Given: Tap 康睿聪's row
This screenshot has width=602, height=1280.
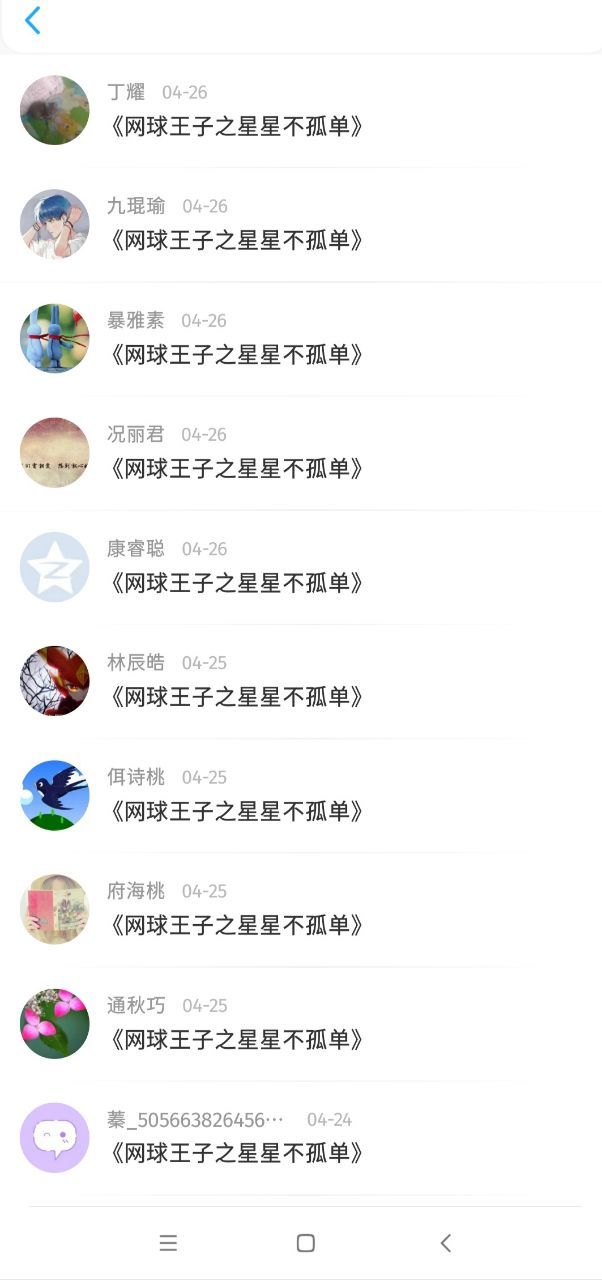Looking at the screenshot, I should pyautogui.click(x=301, y=566).
